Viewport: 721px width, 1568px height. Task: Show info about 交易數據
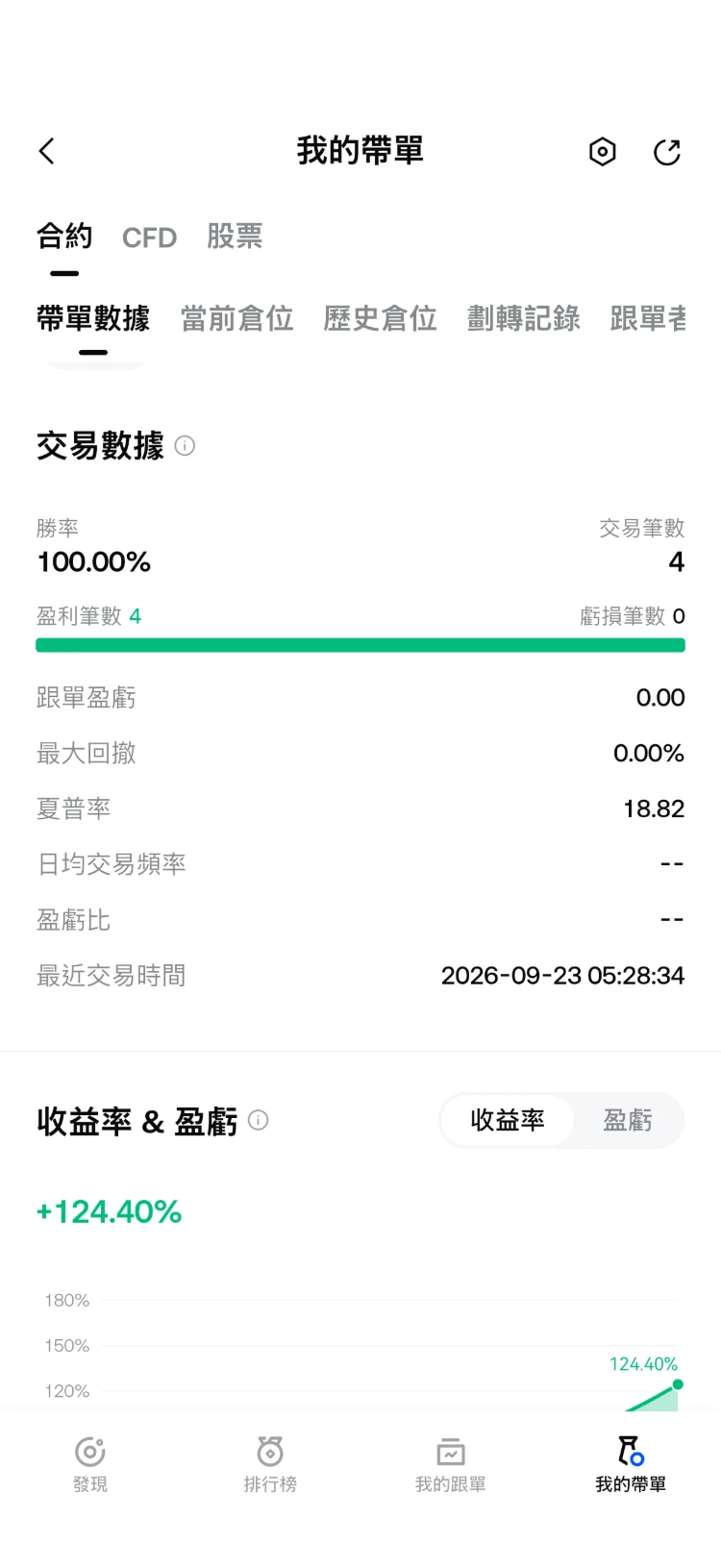click(x=185, y=446)
